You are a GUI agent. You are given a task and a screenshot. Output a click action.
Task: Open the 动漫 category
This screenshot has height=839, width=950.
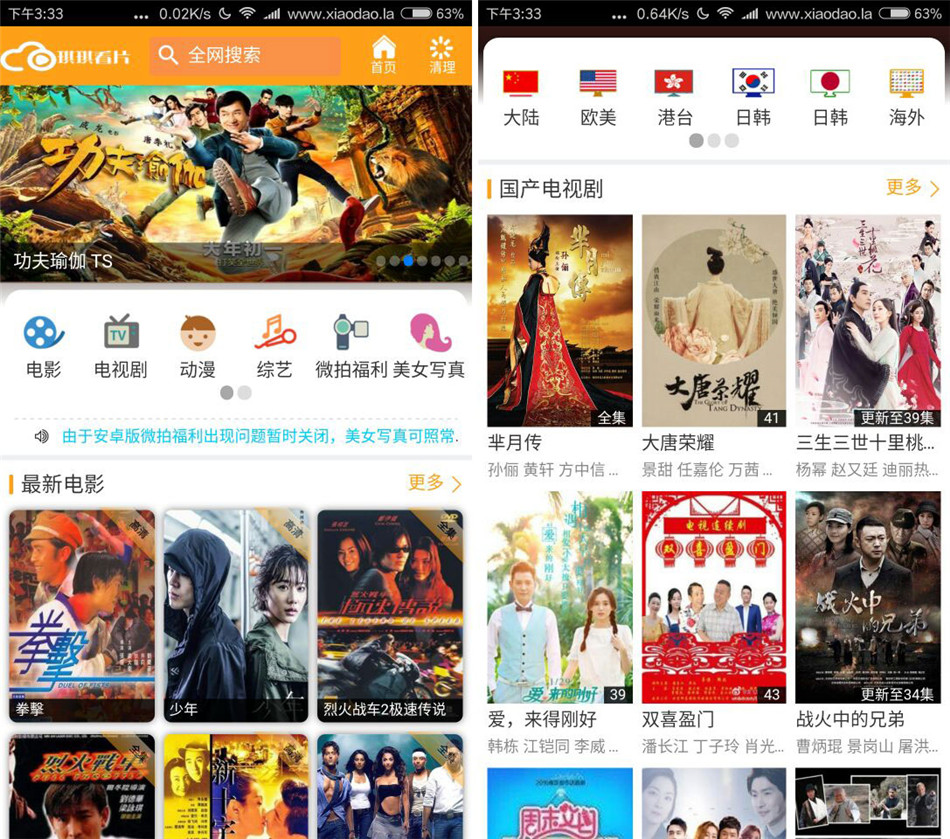point(198,346)
